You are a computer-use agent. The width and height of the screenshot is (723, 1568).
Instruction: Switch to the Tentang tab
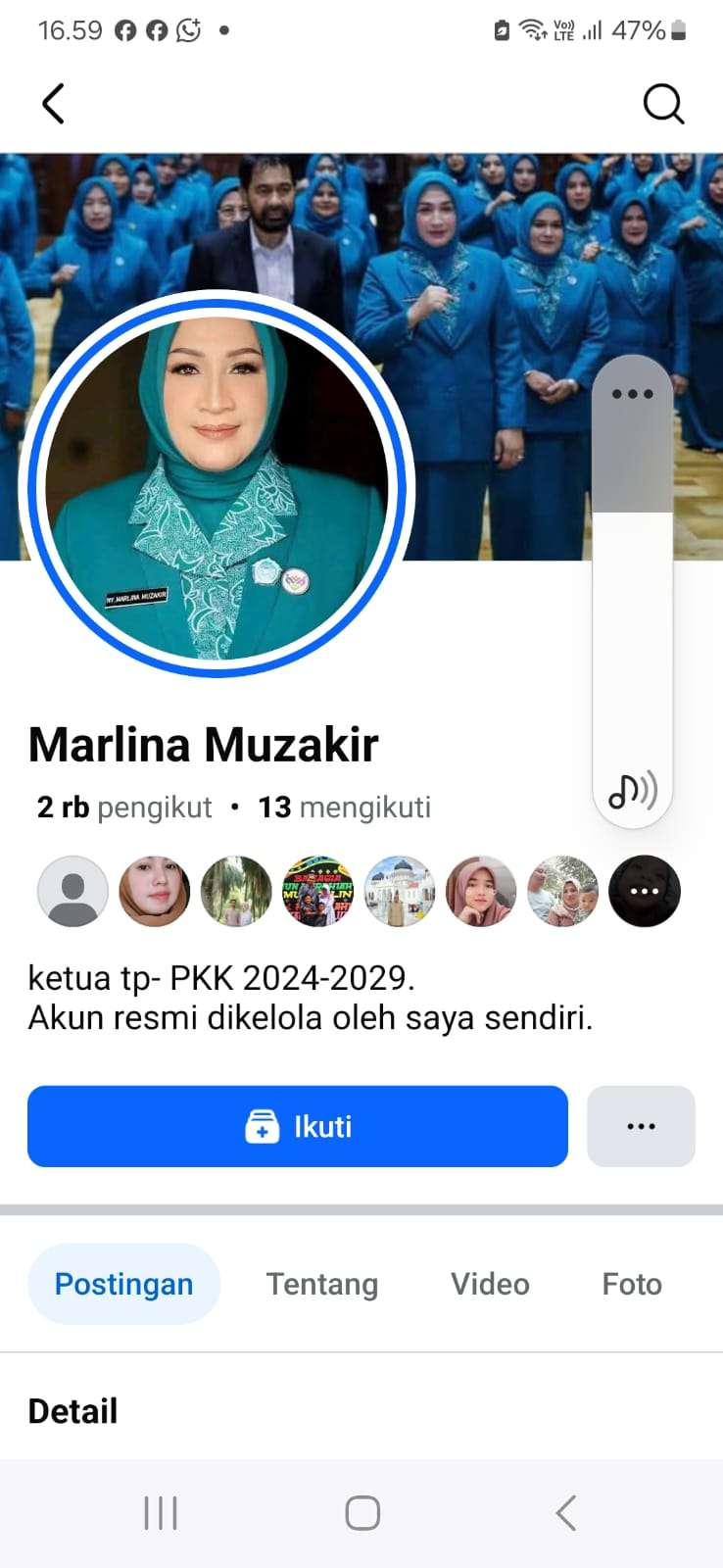click(x=322, y=1284)
